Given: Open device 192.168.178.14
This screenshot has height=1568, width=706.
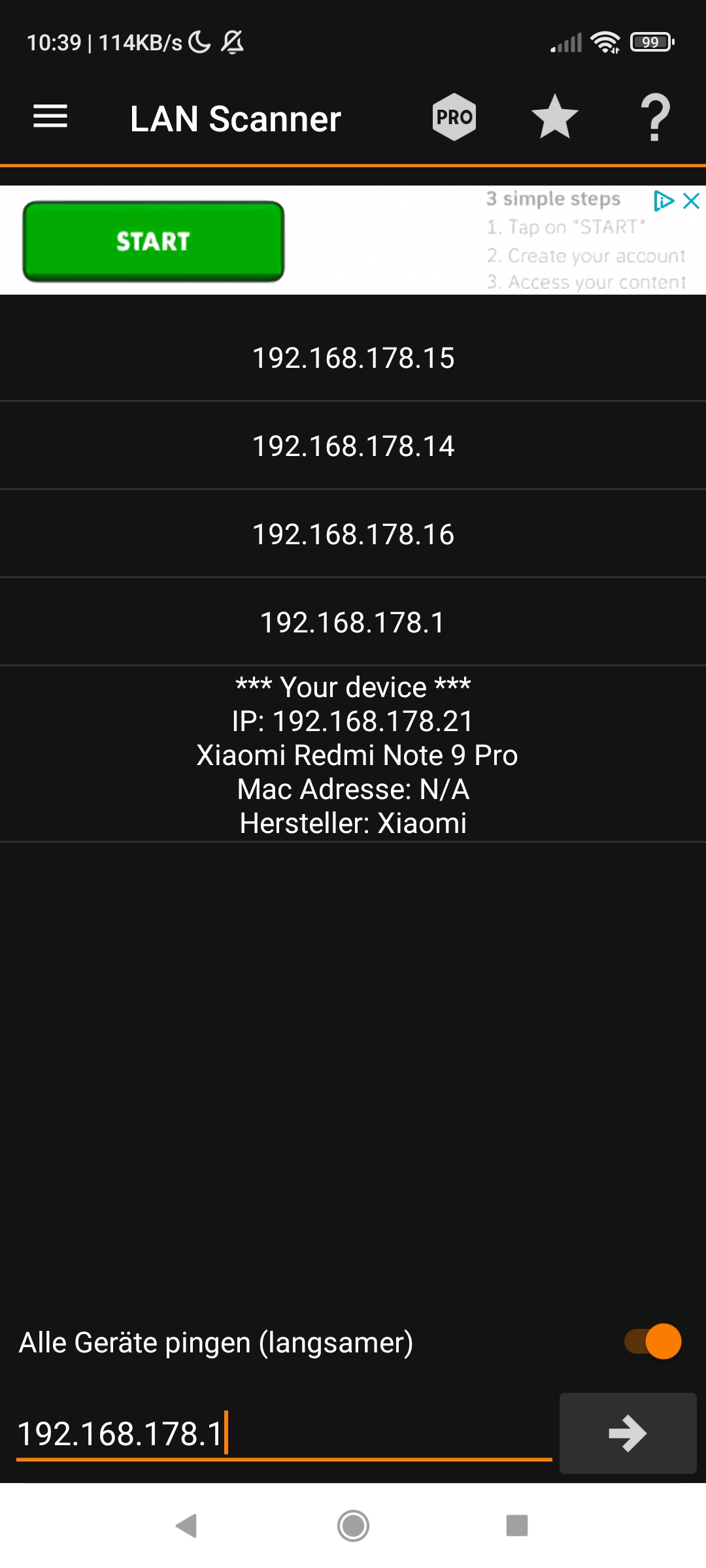Looking at the screenshot, I should click(x=353, y=446).
